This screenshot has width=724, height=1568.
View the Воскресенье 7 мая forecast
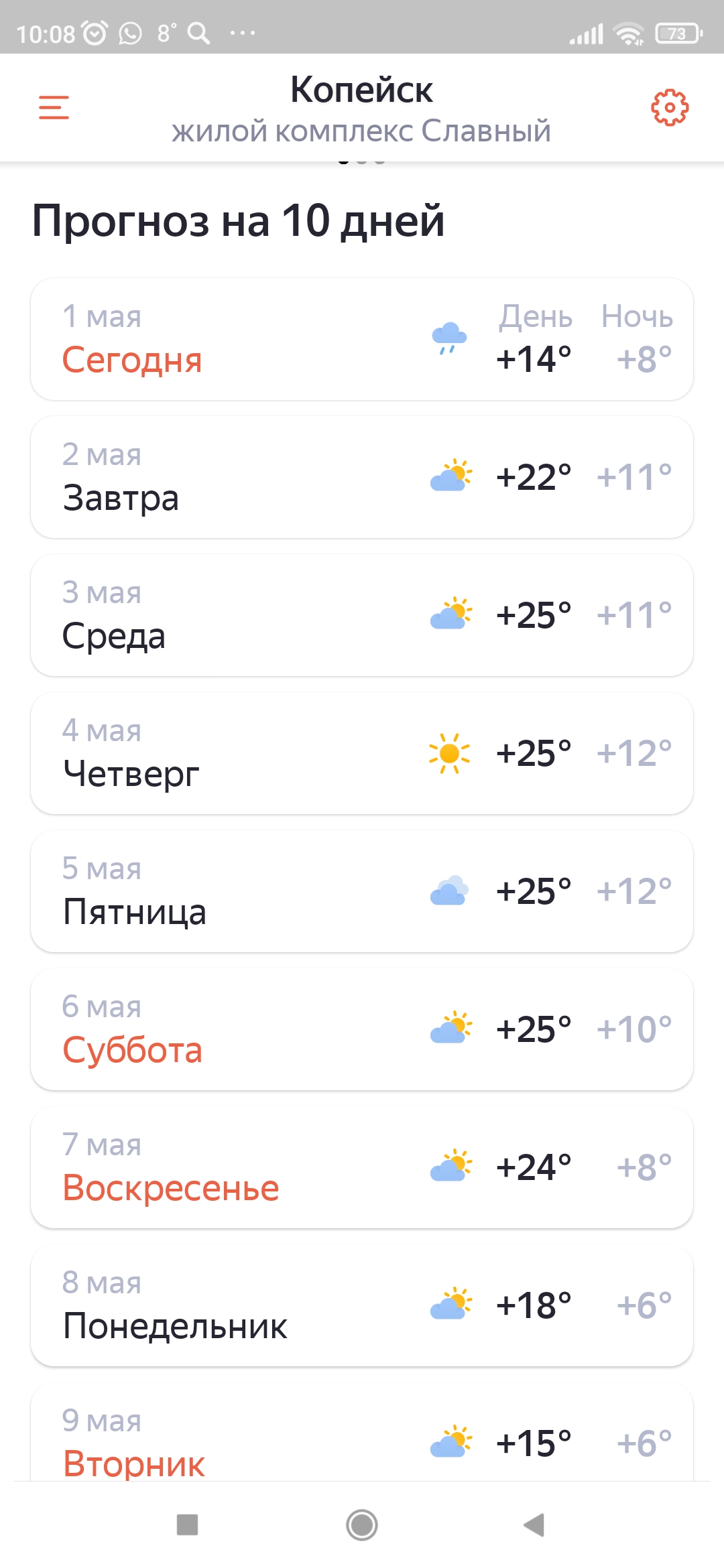(362, 1167)
